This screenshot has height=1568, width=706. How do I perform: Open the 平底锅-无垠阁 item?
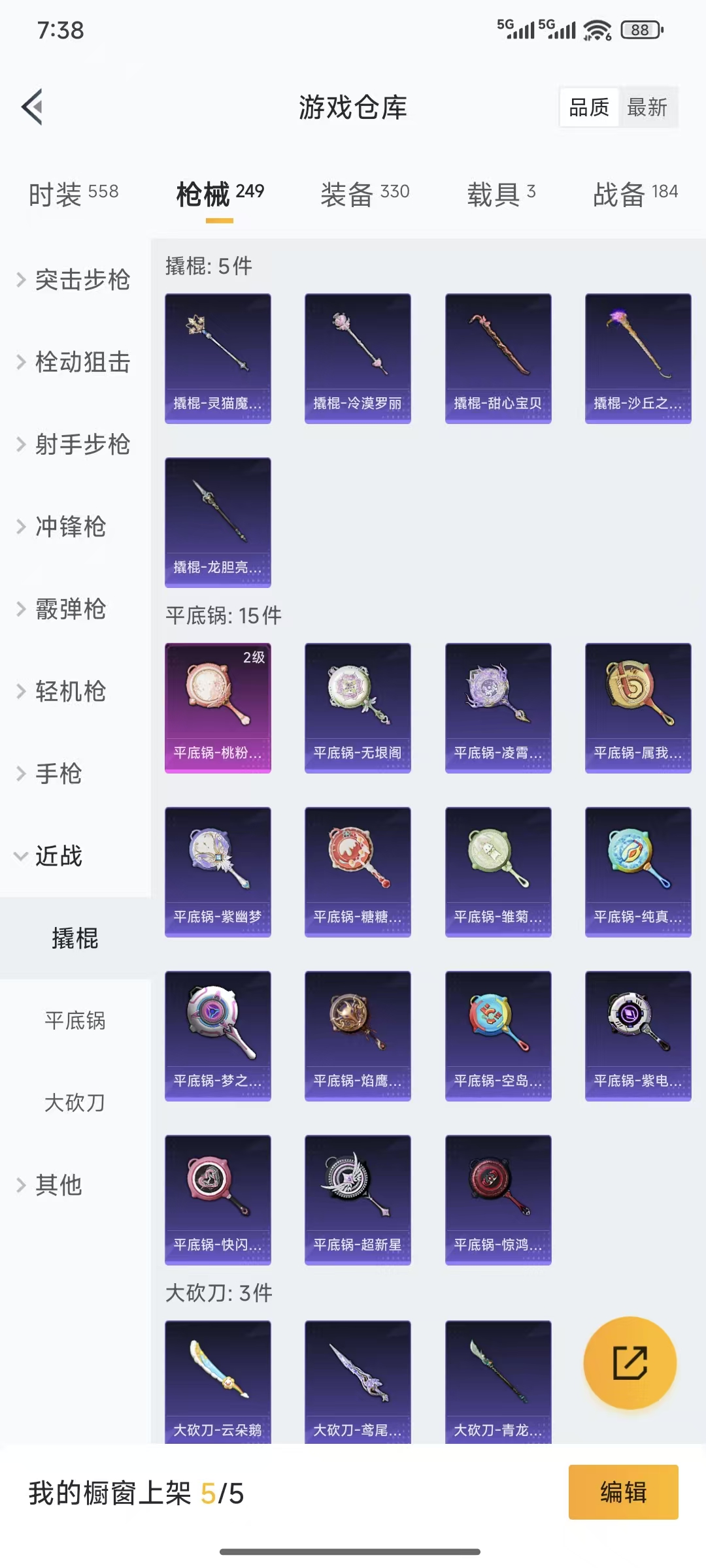[x=358, y=708]
